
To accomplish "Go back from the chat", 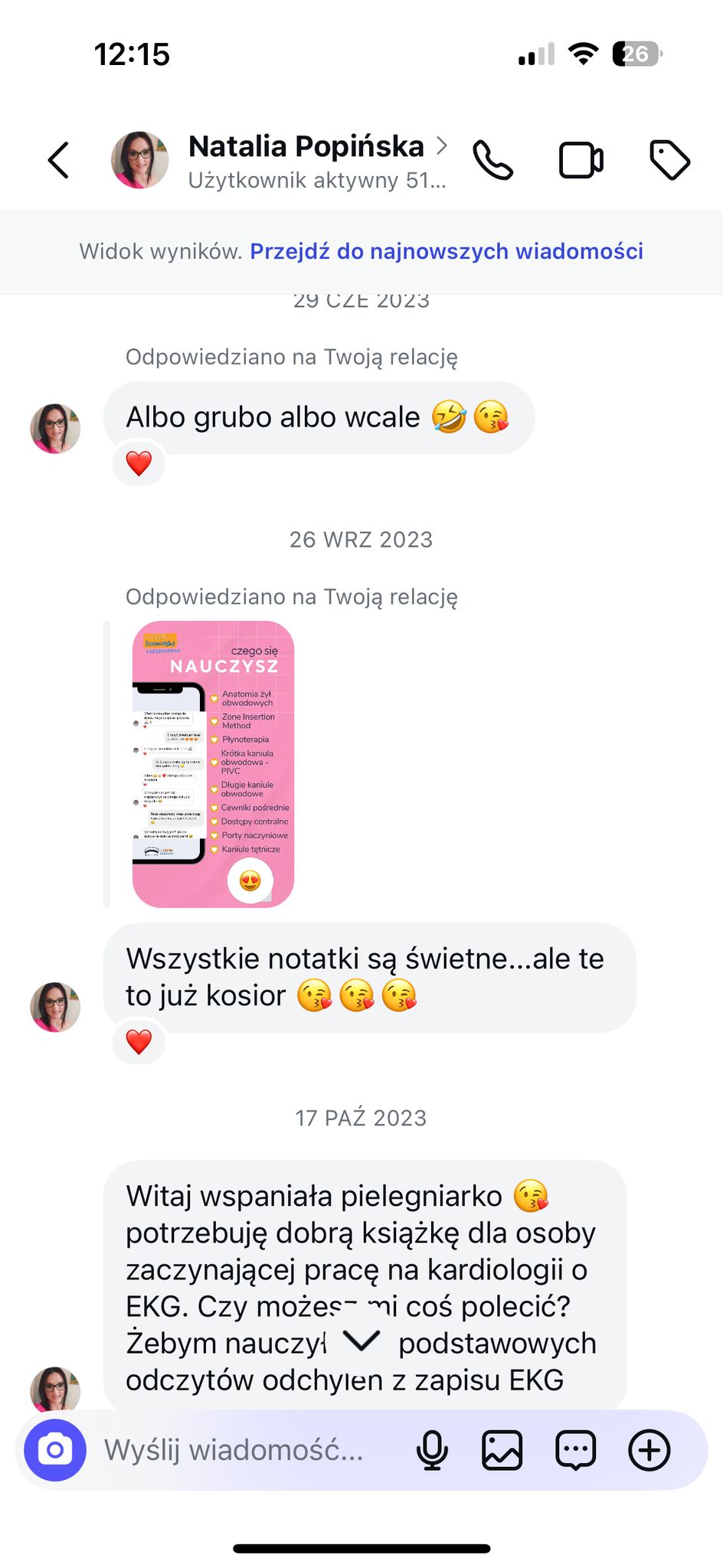I will pos(59,160).
